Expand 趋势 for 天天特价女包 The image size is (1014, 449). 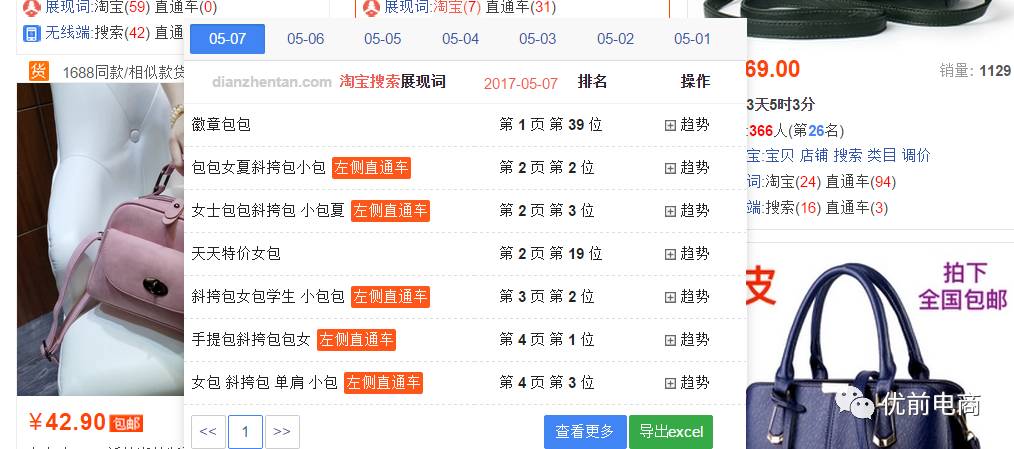(687, 254)
